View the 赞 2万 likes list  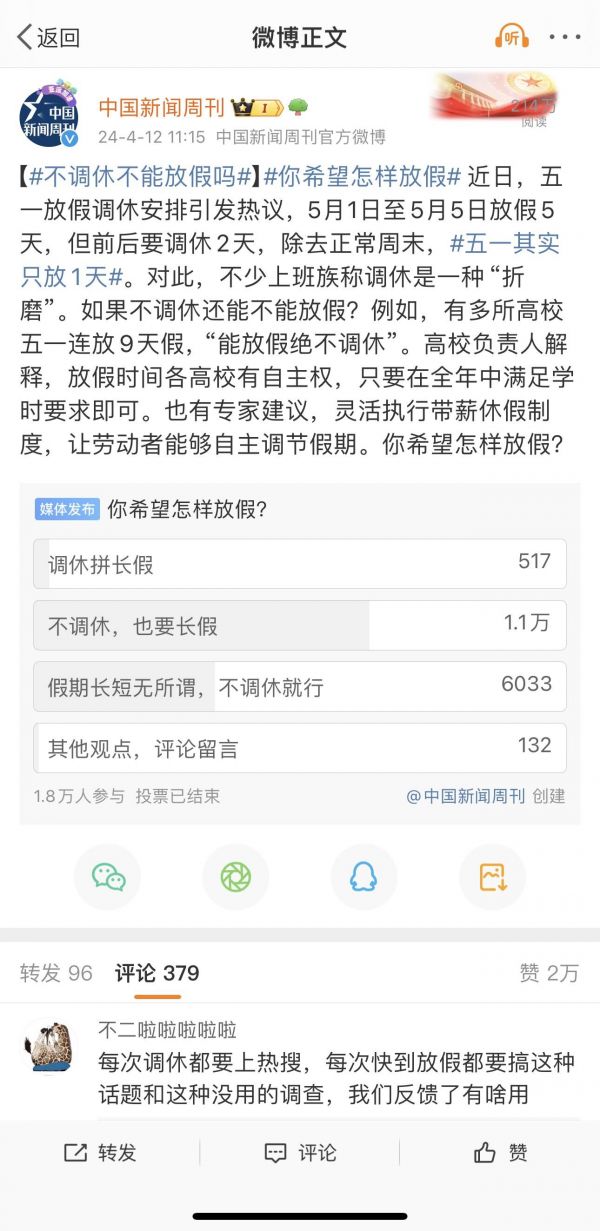[548, 973]
